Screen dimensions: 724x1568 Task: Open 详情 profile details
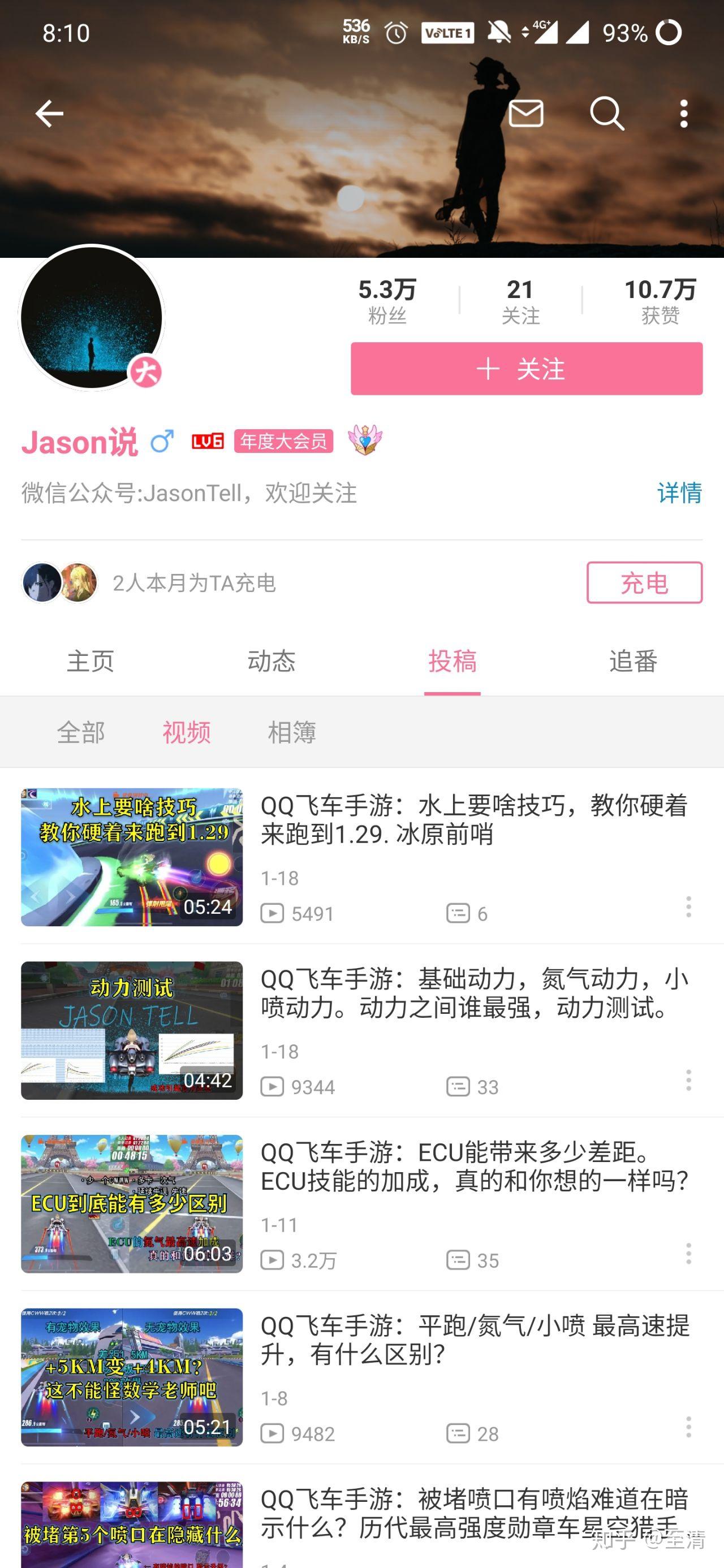click(679, 493)
